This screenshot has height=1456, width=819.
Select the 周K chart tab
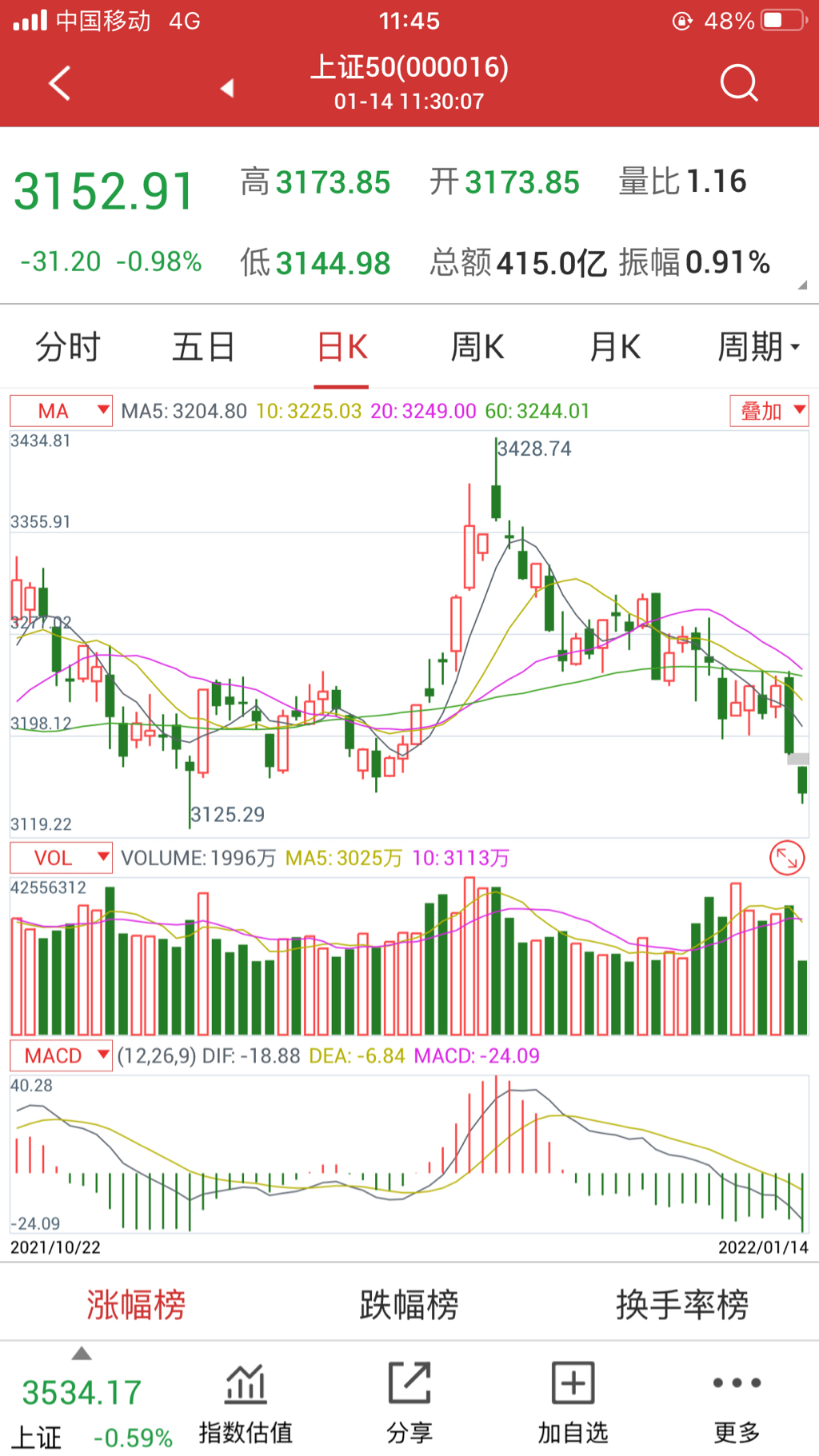tap(477, 347)
